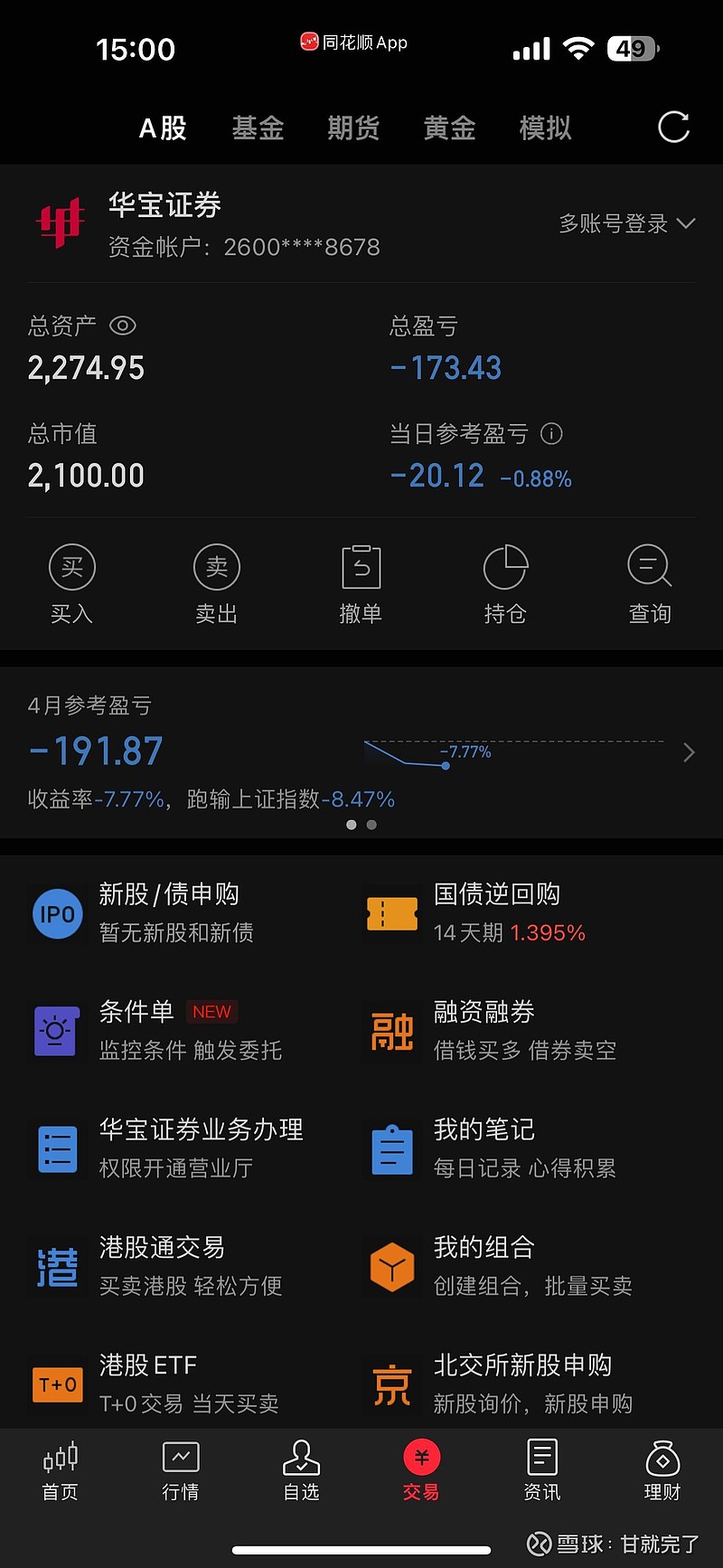Open 国债逆回购
This screenshot has height=1568, width=723.
coord(497,912)
